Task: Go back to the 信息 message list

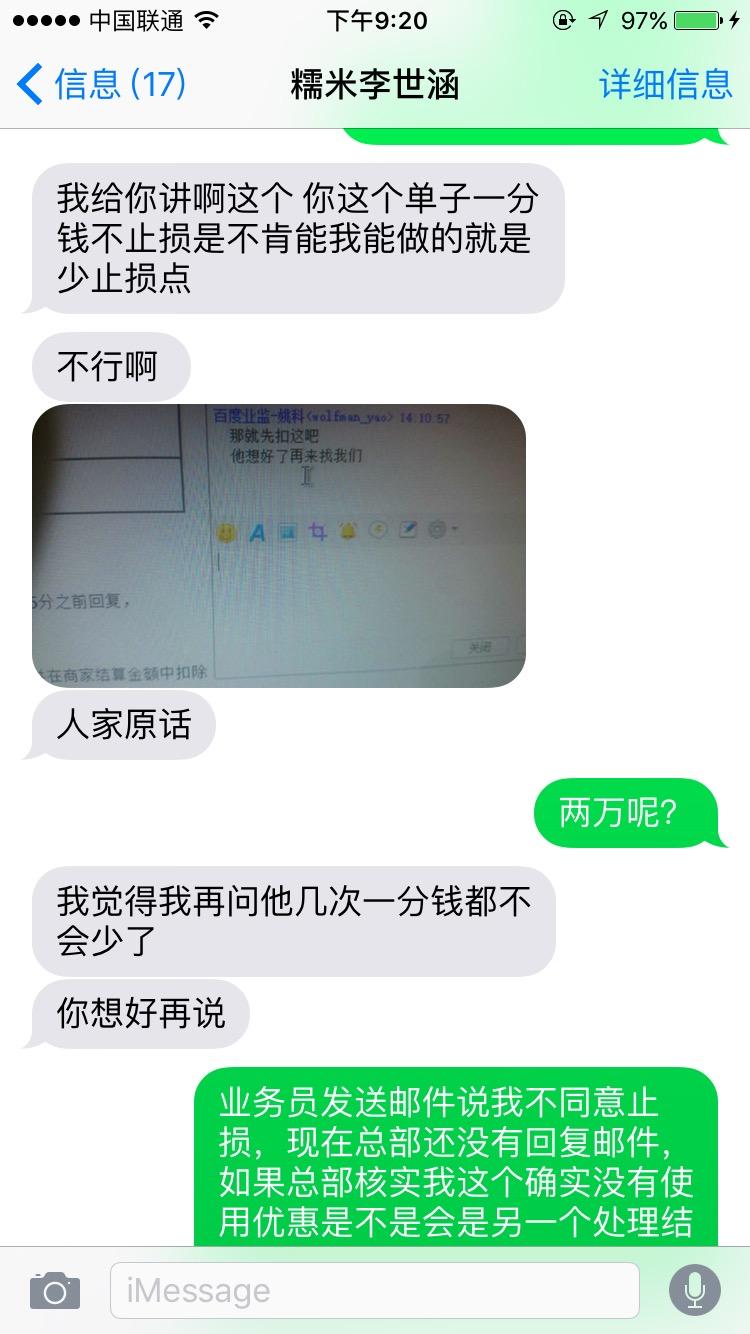Action: click(101, 84)
